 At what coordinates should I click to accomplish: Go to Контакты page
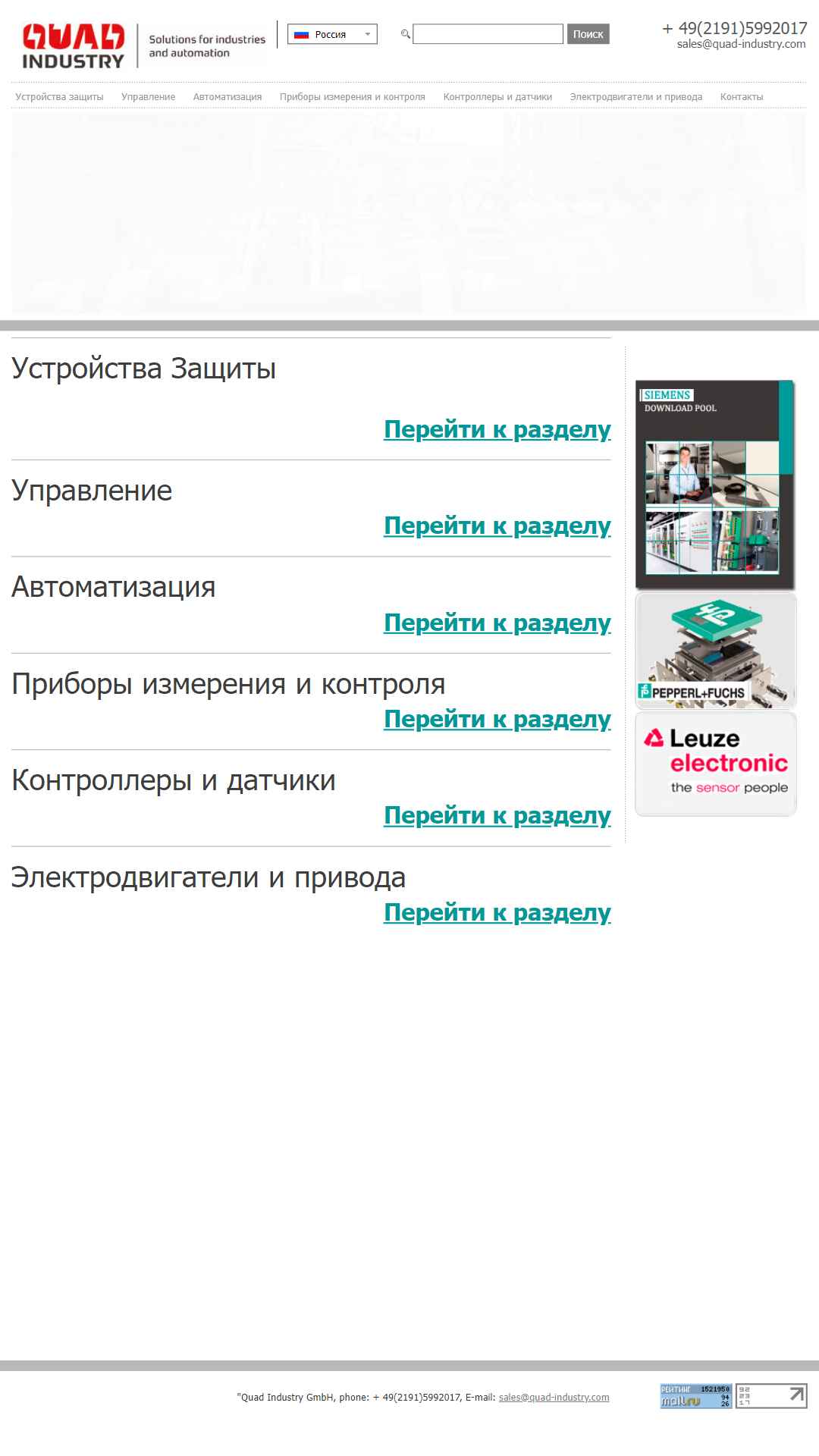click(x=742, y=97)
